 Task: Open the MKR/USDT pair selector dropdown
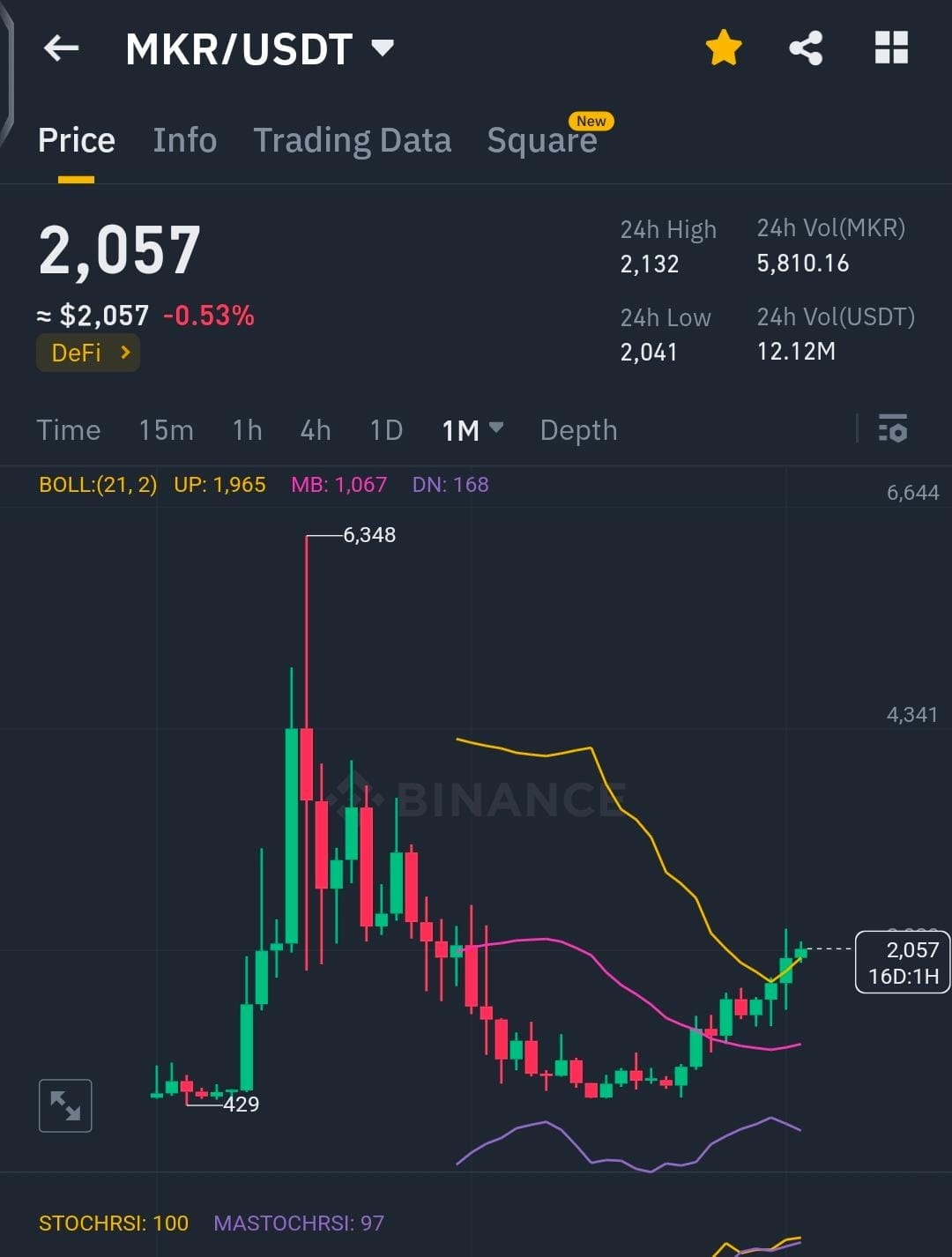[258, 48]
